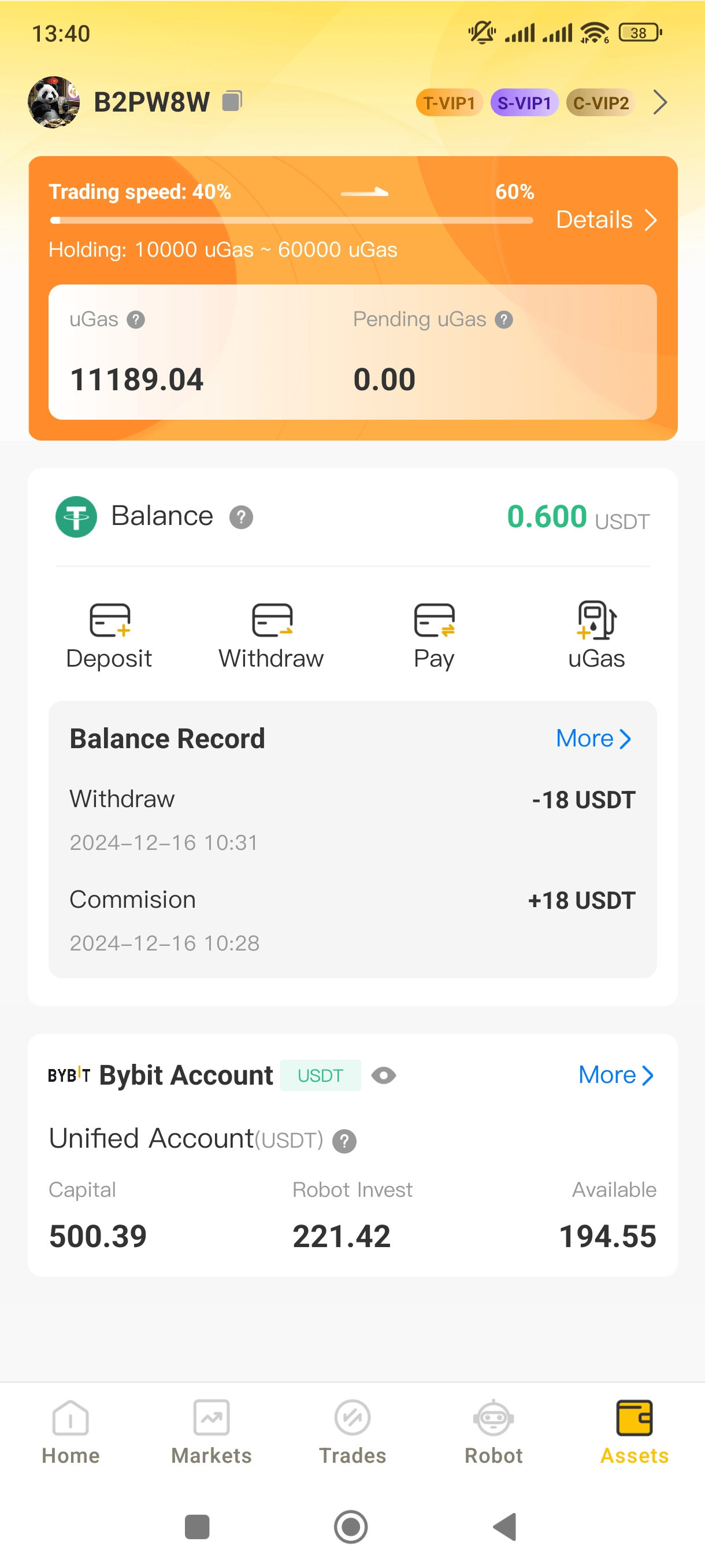Open VIP levels via the chevron arrow

(660, 102)
